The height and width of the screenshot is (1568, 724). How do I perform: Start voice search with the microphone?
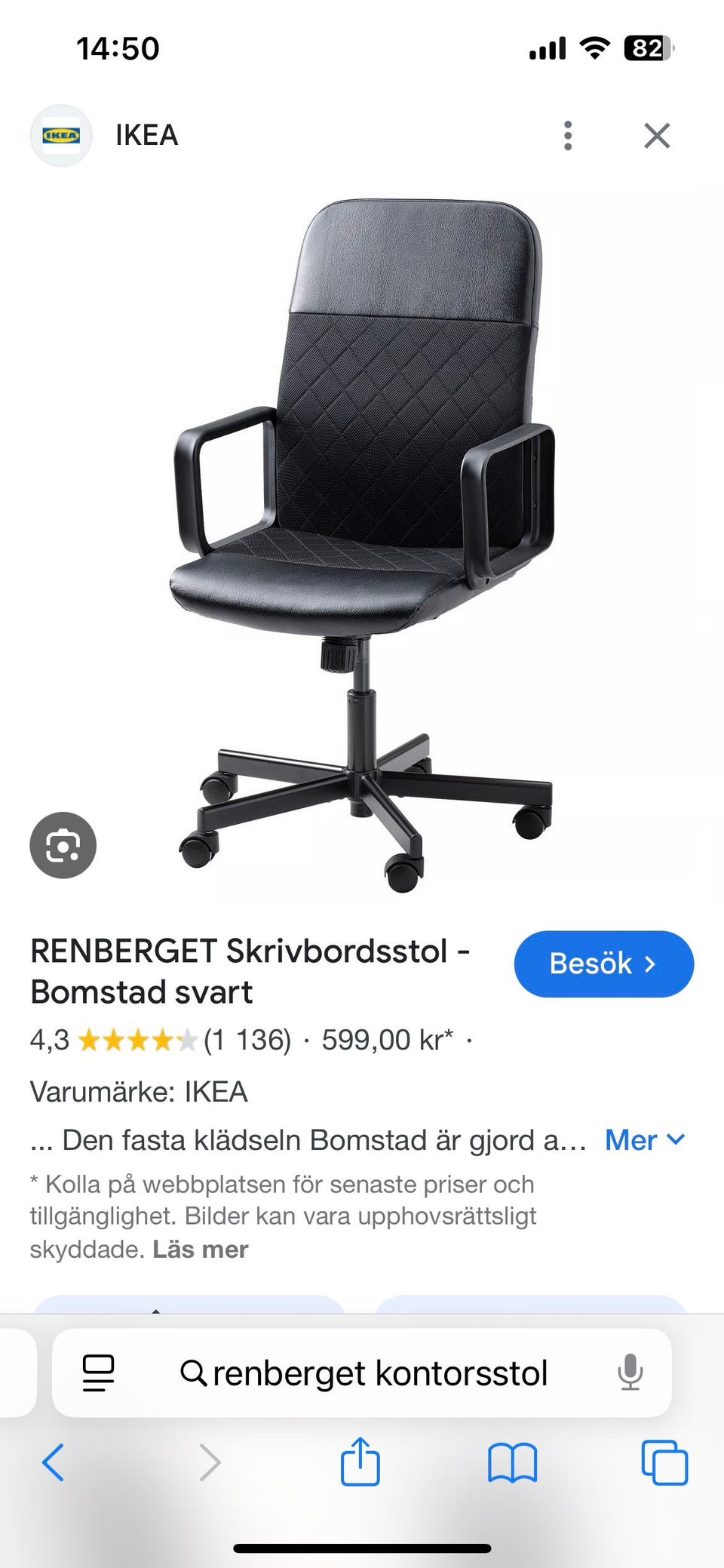[630, 1373]
